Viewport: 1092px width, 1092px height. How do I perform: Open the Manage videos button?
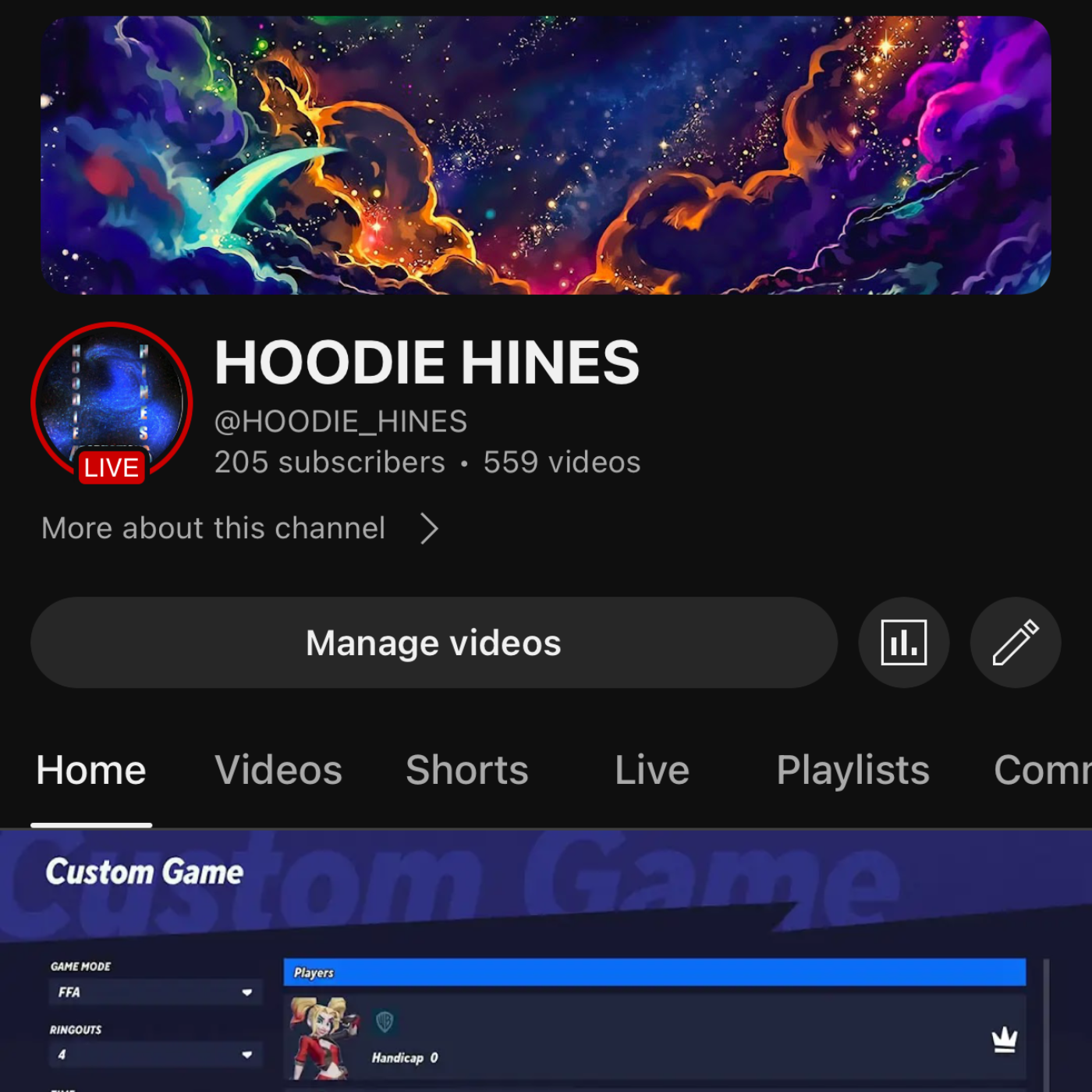[x=434, y=643]
